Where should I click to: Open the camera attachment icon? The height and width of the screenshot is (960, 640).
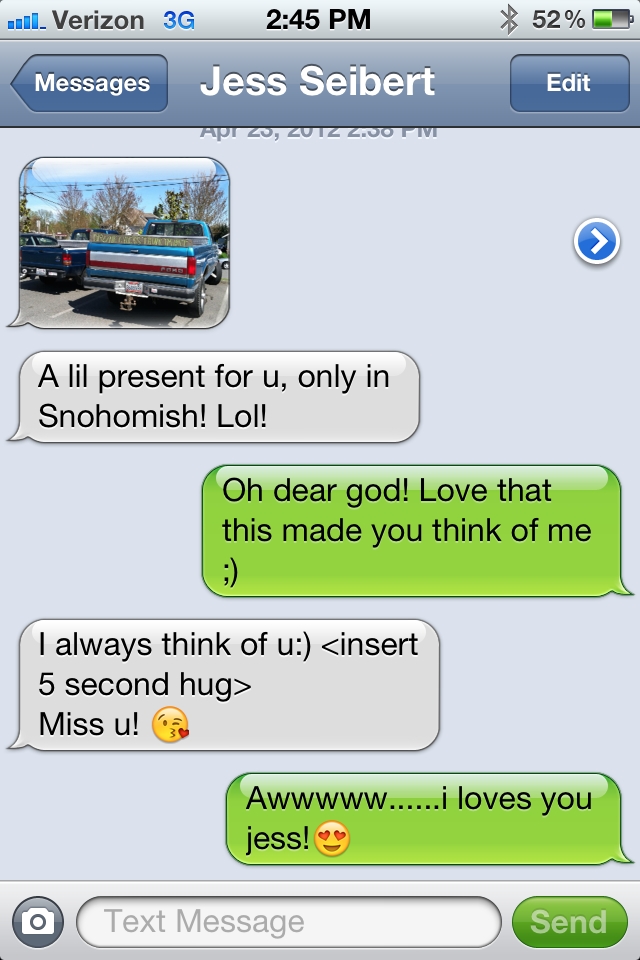point(38,921)
